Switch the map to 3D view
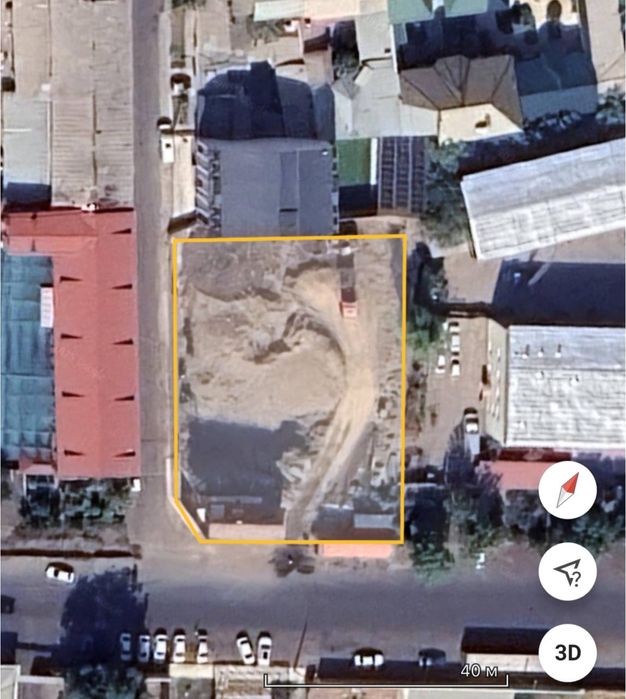The height and width of the screenshot is (699, 626). (568, 652)
